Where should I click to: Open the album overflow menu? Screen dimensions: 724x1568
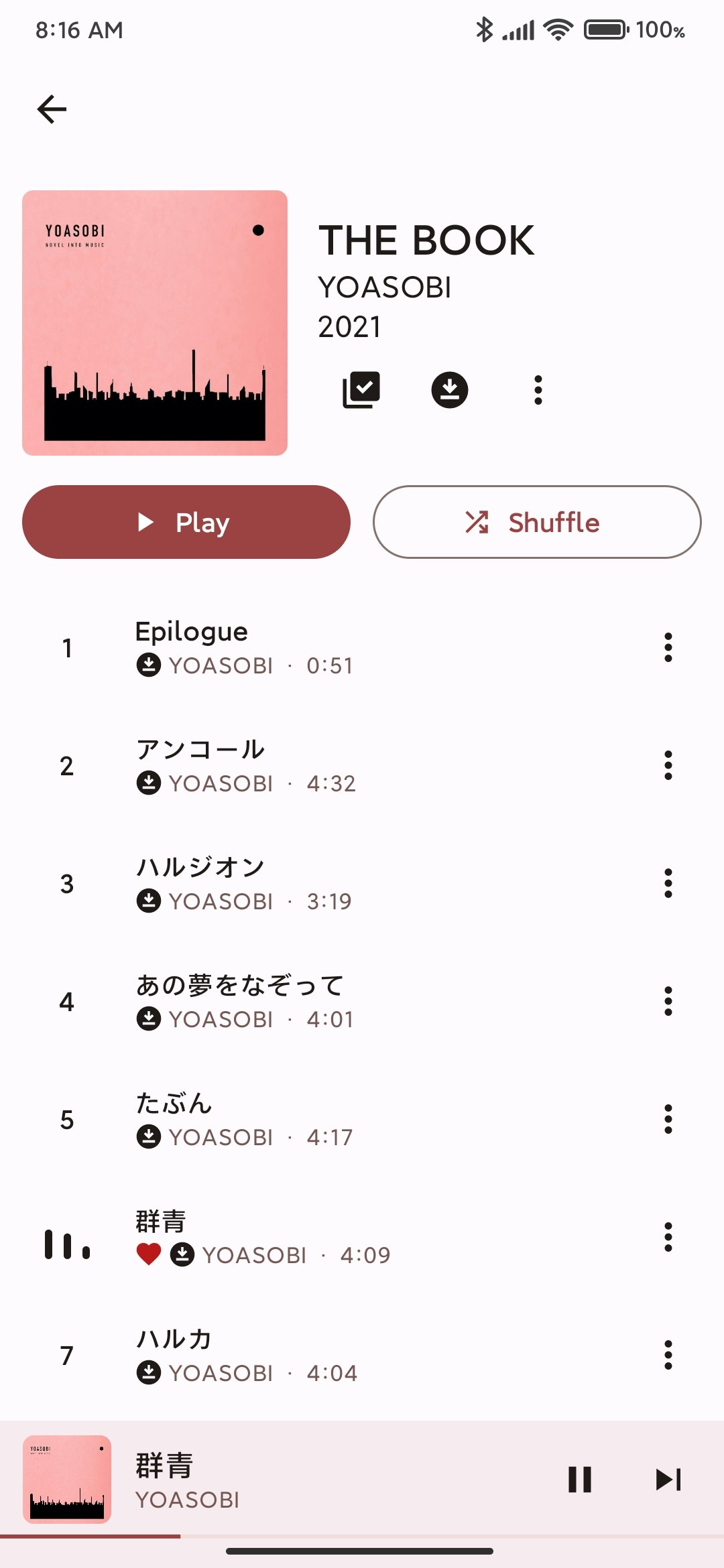point(538,390)
